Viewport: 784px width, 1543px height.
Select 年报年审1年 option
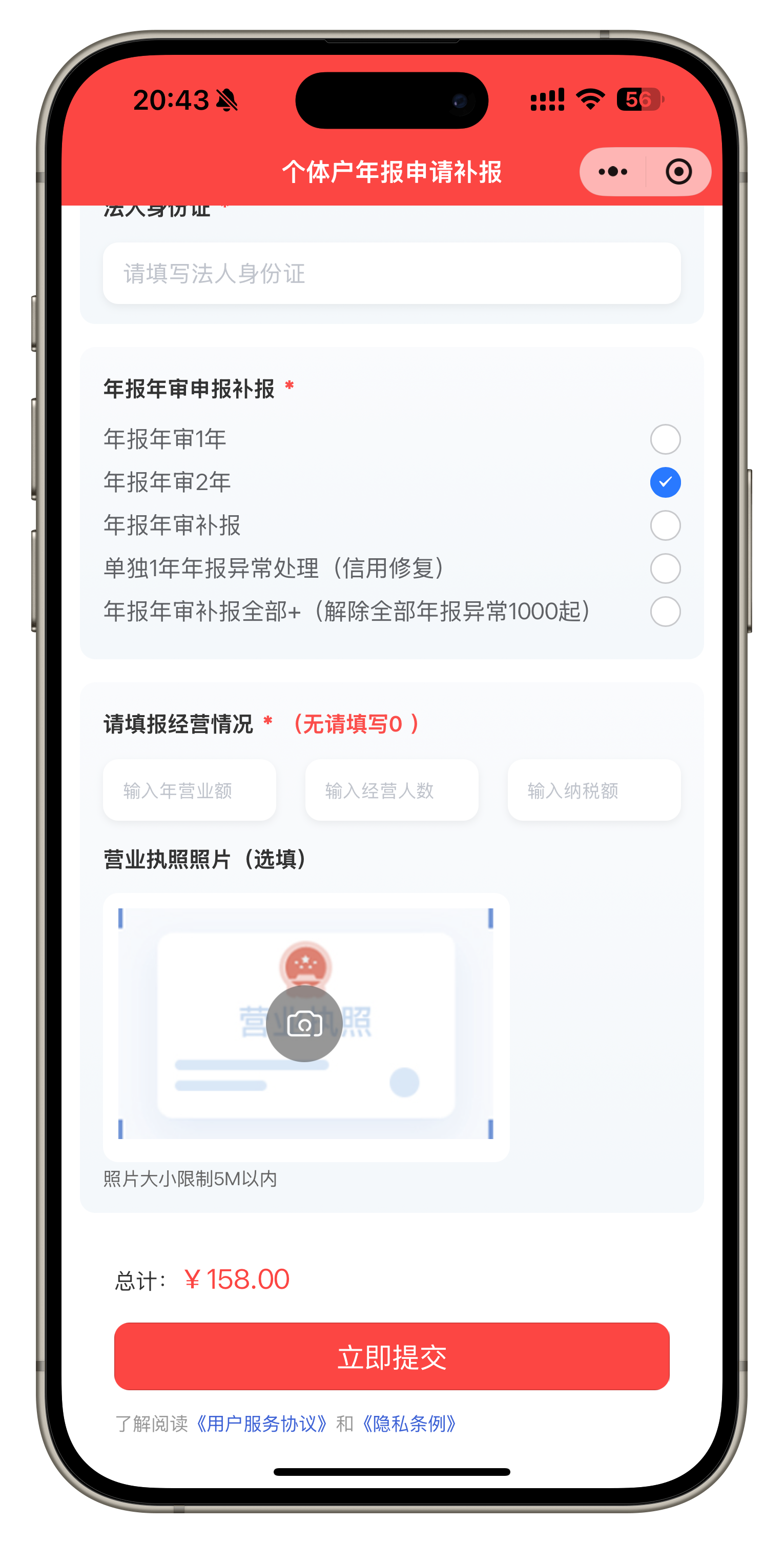click(x=665, y=439)
